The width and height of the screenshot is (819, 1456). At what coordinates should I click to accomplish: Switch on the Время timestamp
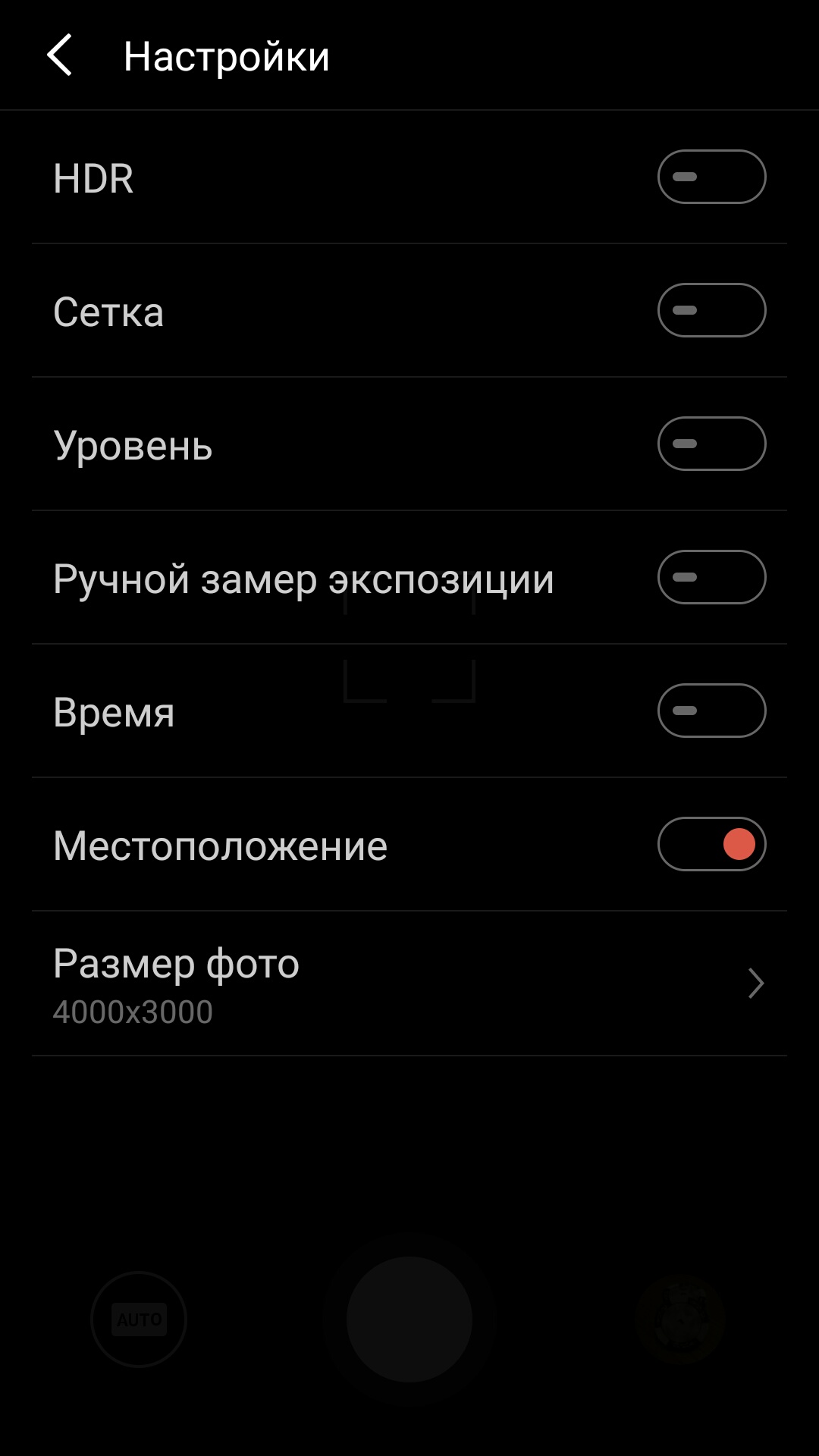(x=711, y=711)
